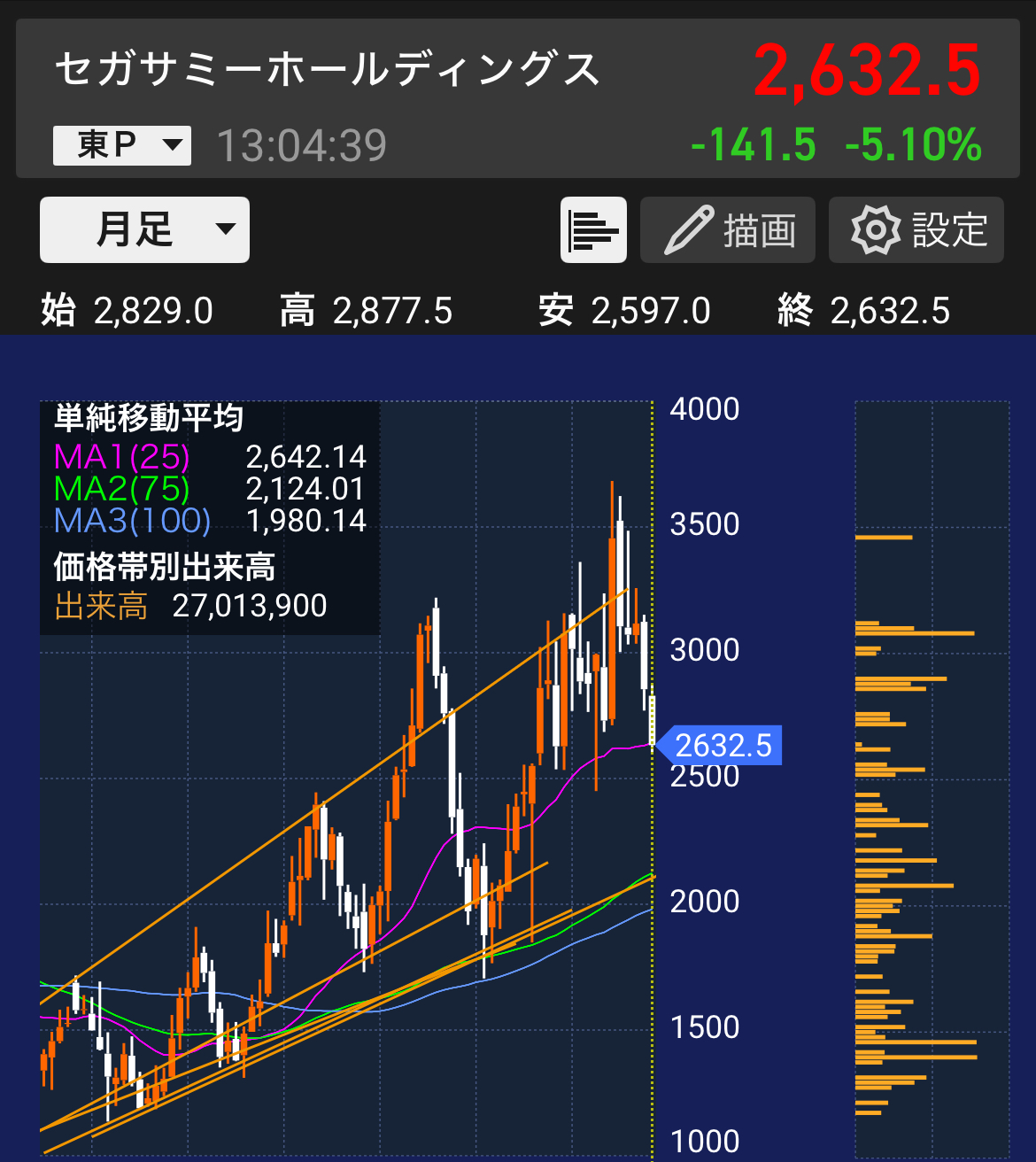
Task: Open the 設定 chart settings
Action: click(916, 230)
